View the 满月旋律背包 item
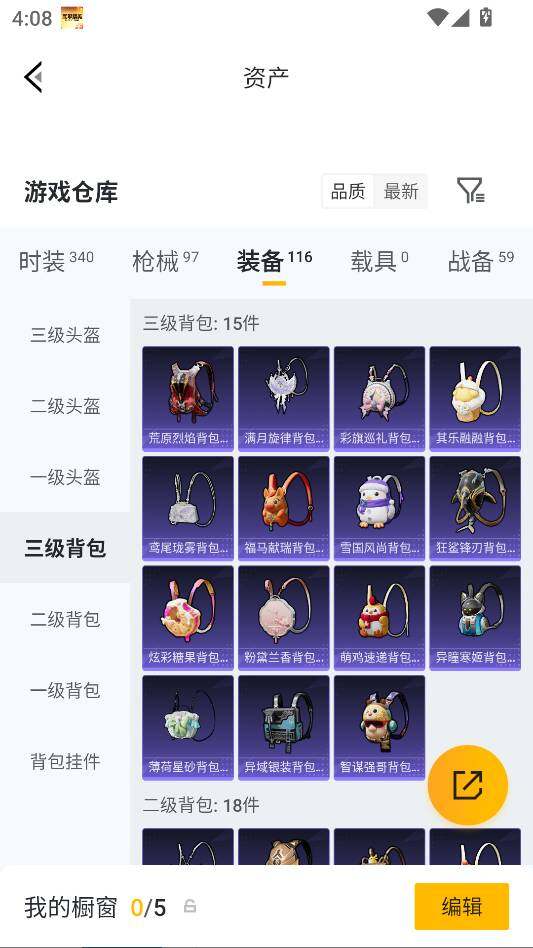 click(x=283, y=398)
